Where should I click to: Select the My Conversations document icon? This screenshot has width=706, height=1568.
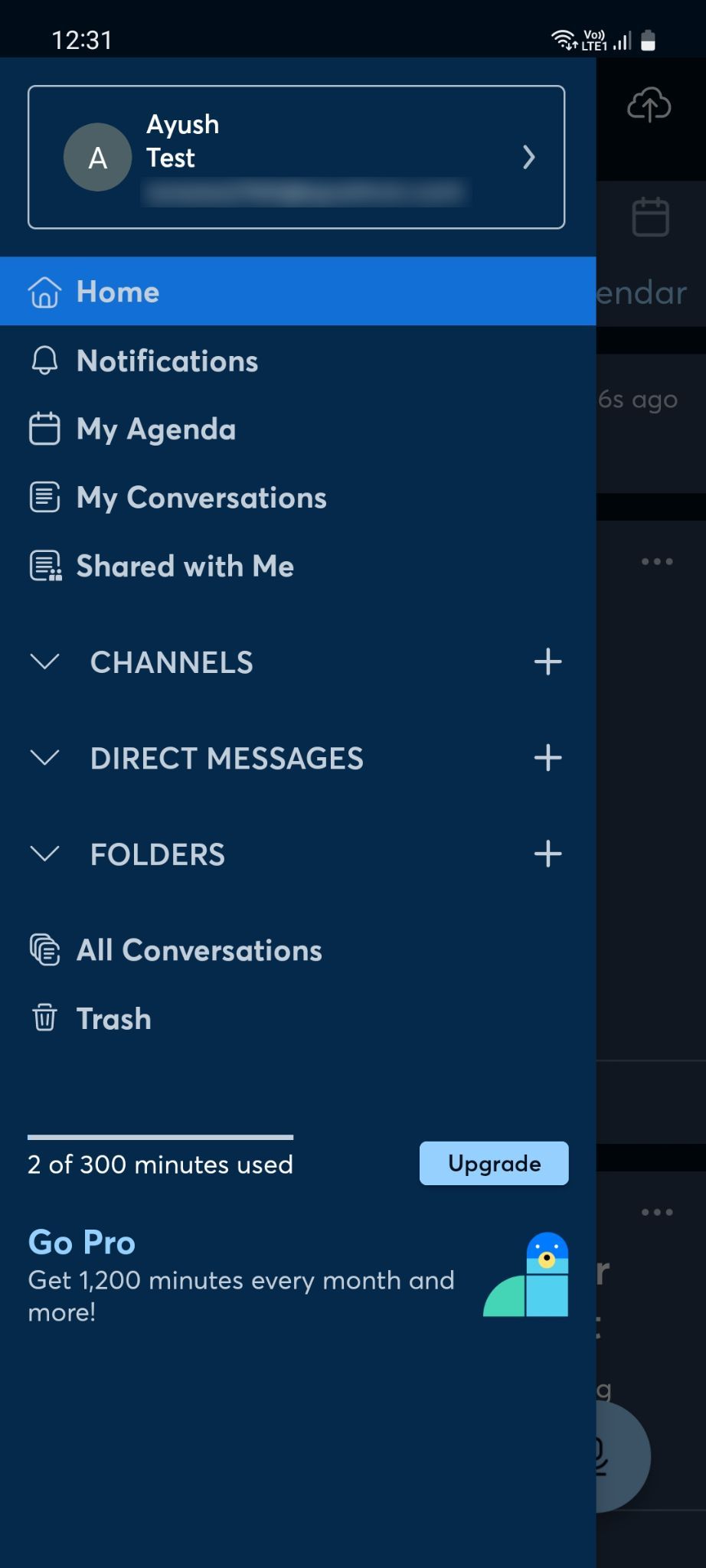44,497
